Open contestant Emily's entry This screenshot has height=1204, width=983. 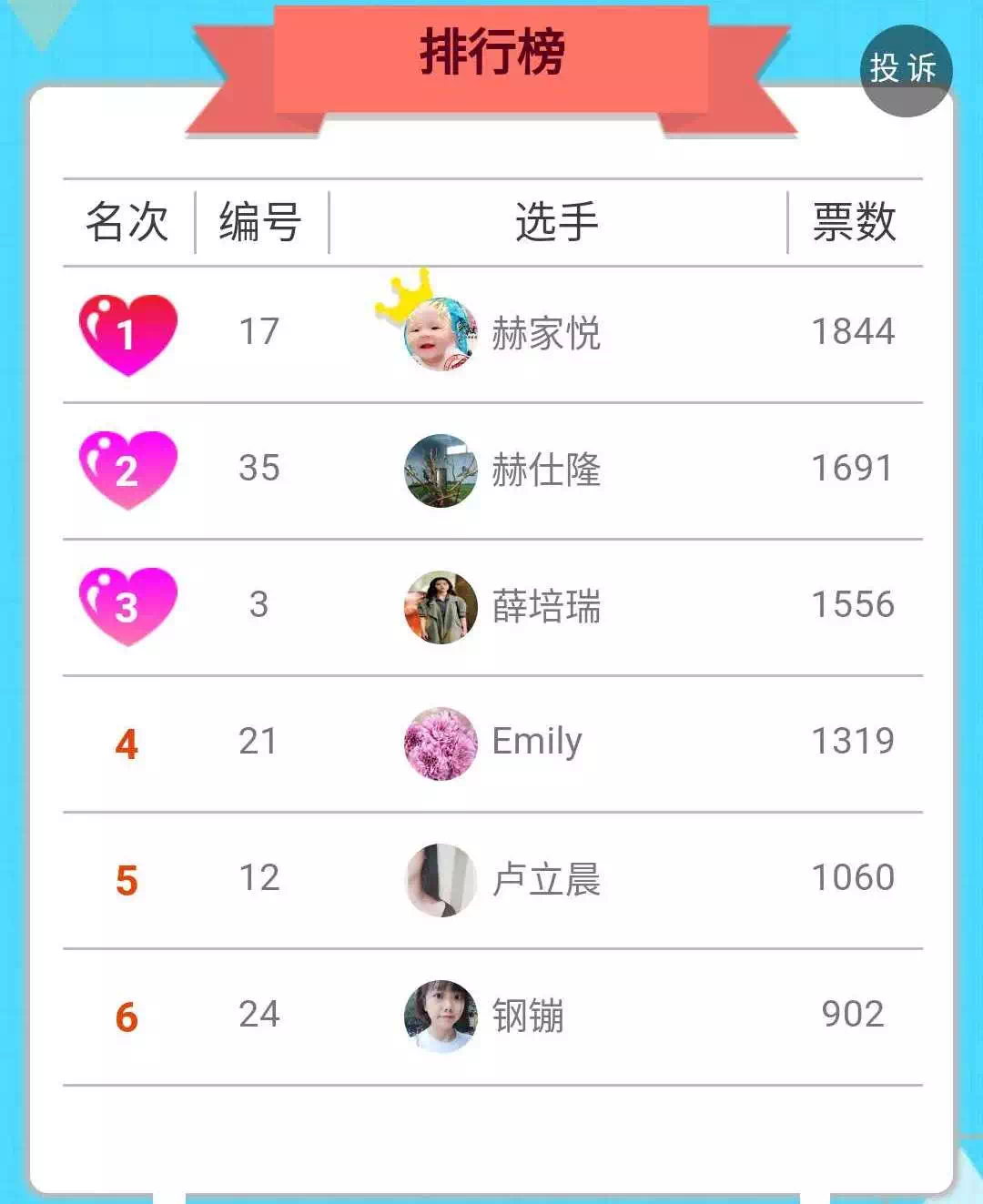point(535,743)
